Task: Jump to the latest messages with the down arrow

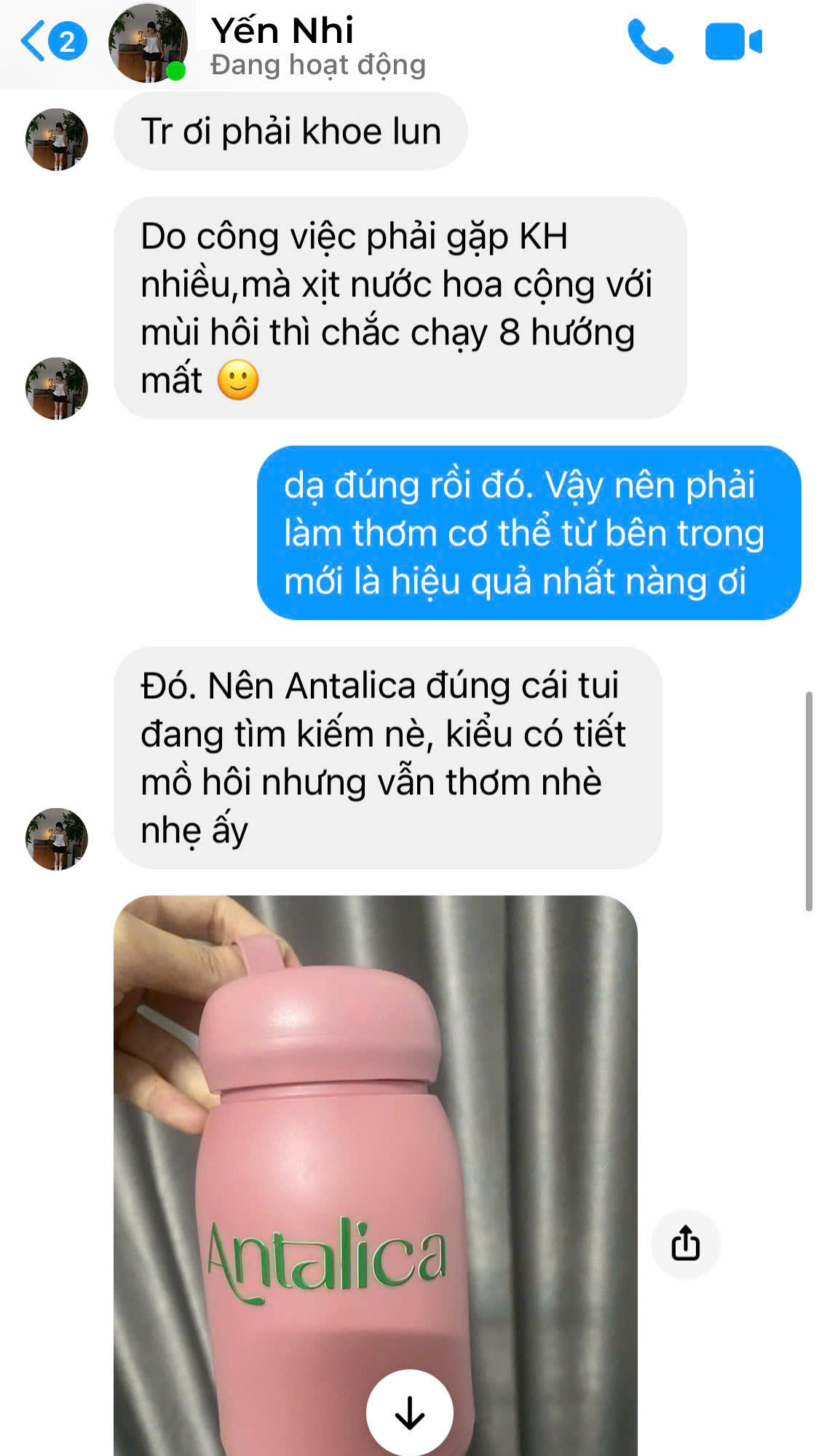Action: tap(410, 1412)
